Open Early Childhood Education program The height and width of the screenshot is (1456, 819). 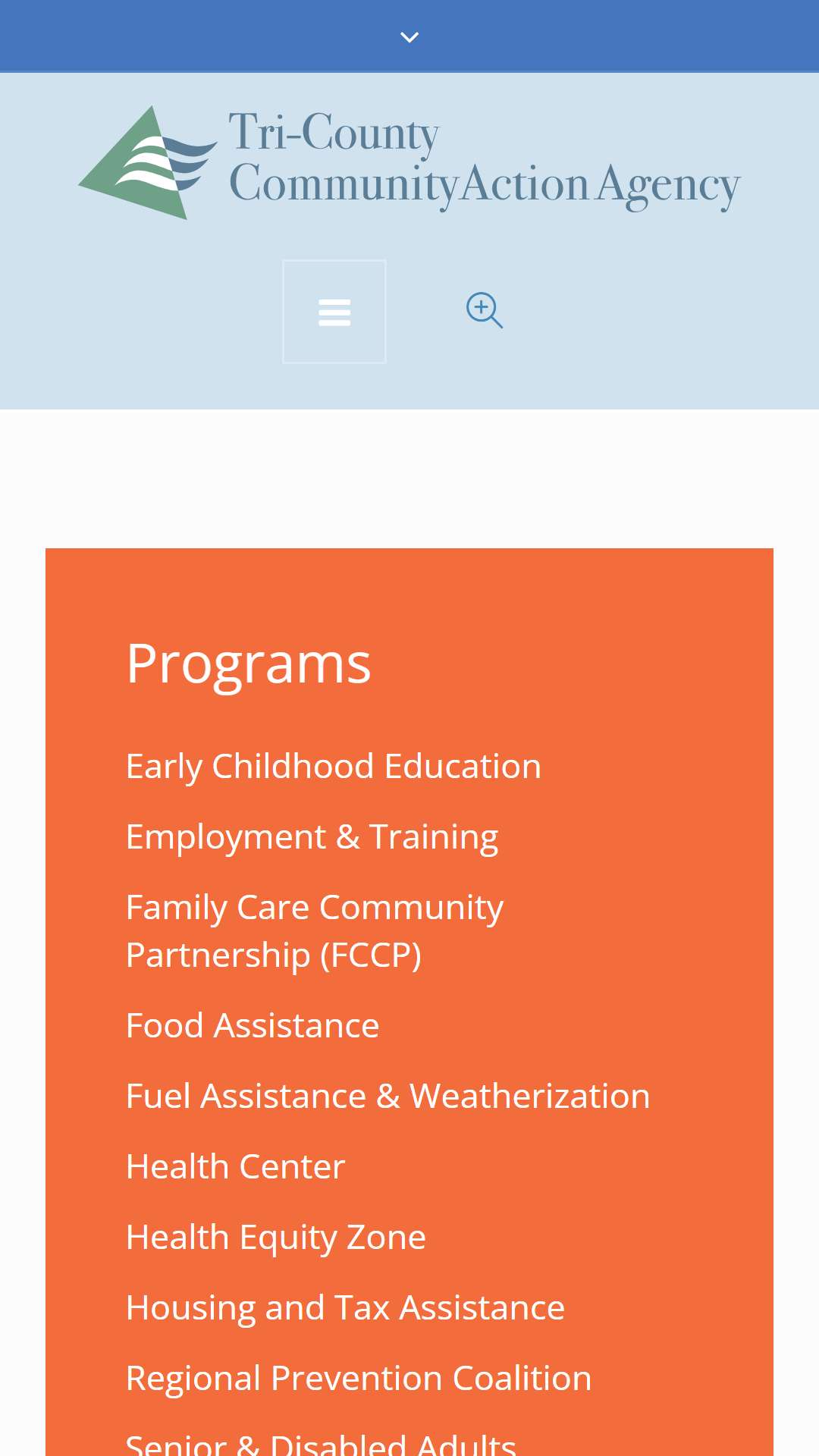334,766
